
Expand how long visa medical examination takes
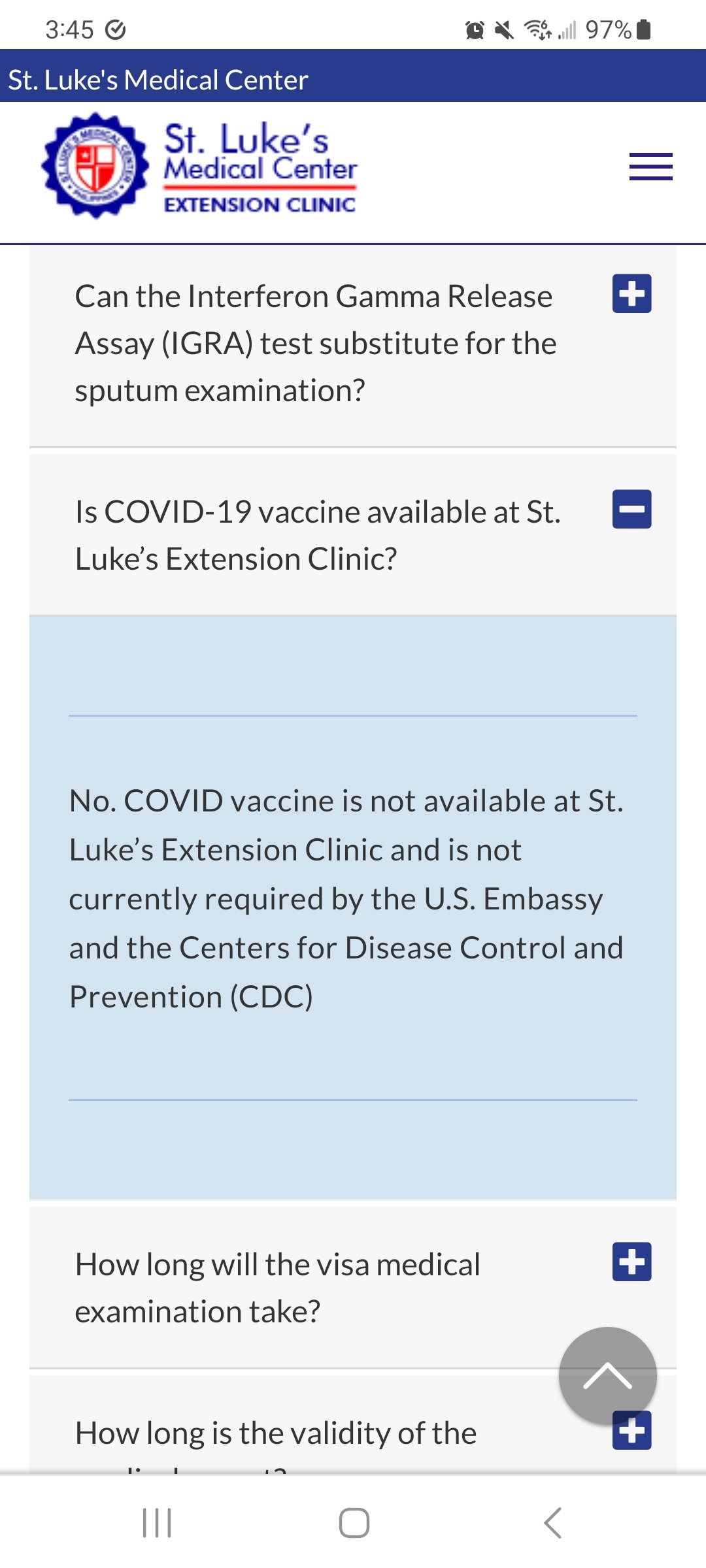[x=631, y=1262]
